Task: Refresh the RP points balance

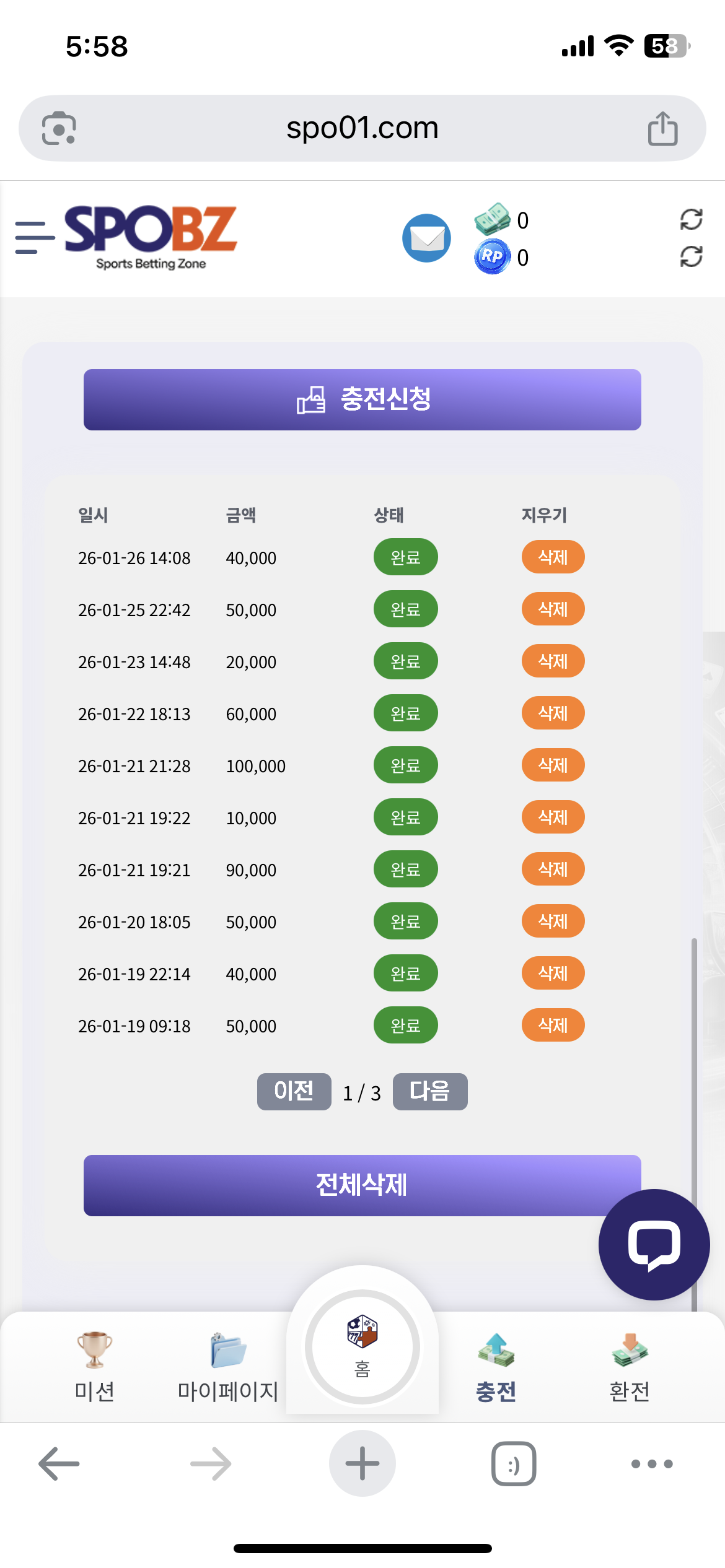Action: point(691,256)
